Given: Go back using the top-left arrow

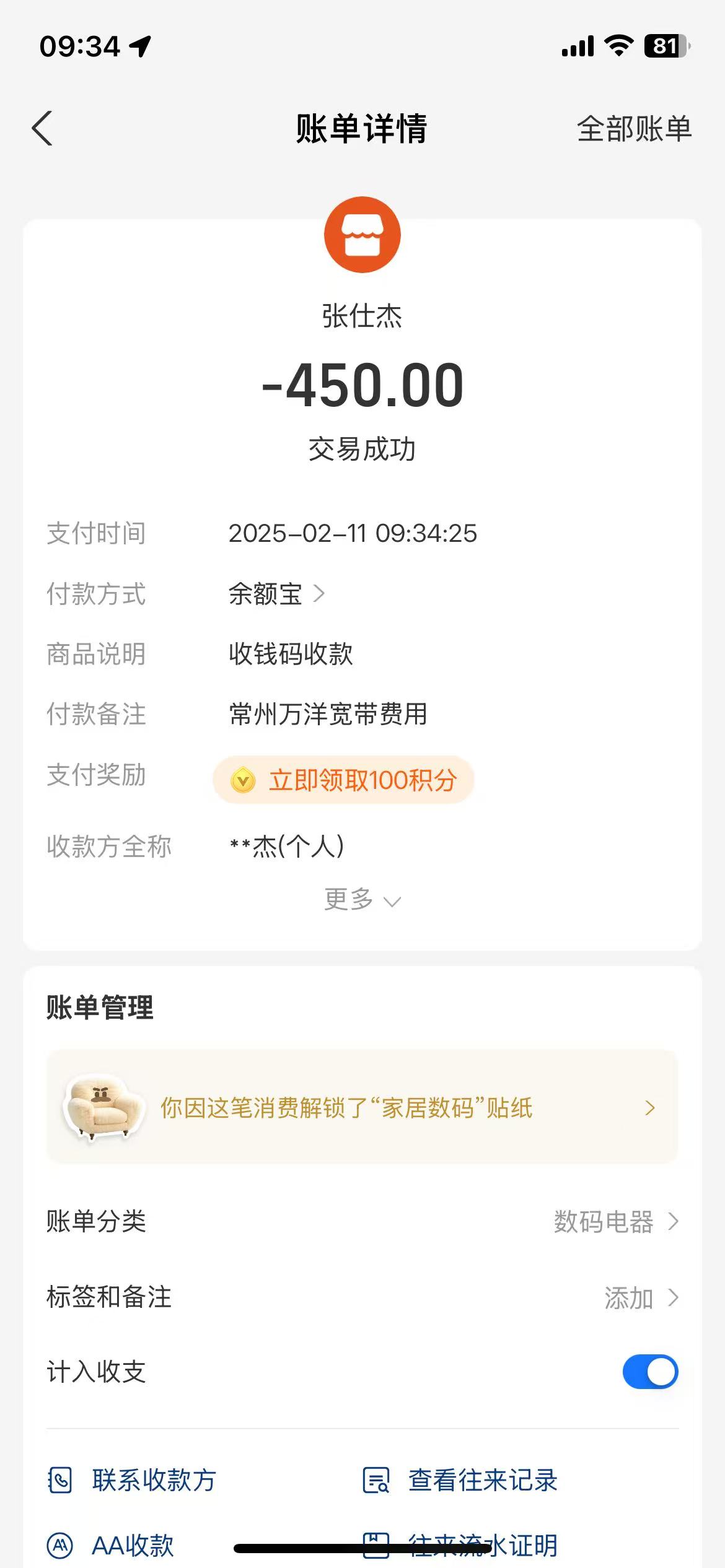Looking at the screenshot, I should tap(42, 129).
